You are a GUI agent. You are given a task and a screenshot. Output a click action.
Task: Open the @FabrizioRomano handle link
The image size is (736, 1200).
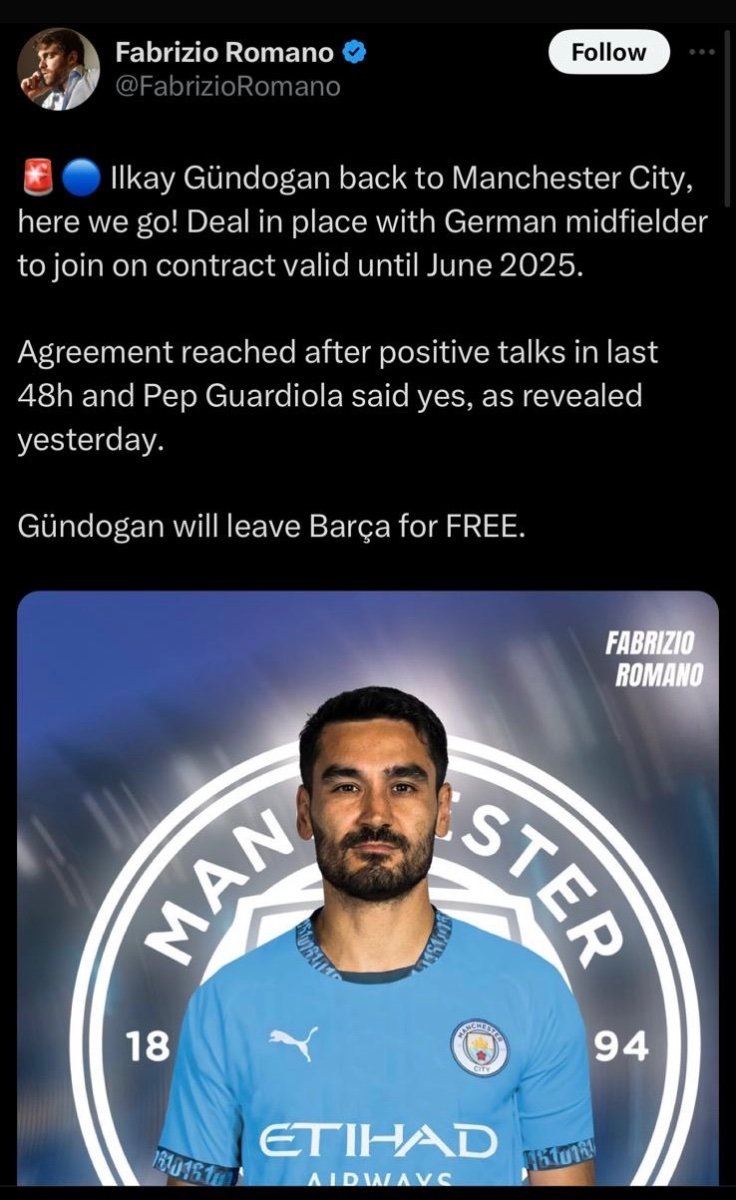pos(229,87)
